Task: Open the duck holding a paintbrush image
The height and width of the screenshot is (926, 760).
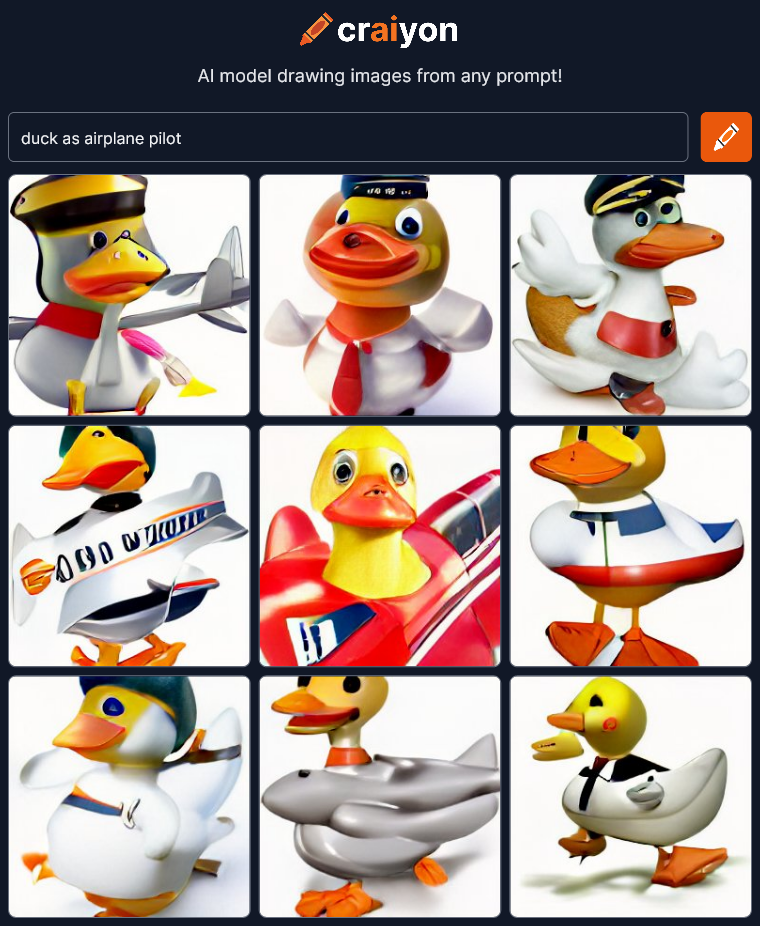Action: coord(129,295)
